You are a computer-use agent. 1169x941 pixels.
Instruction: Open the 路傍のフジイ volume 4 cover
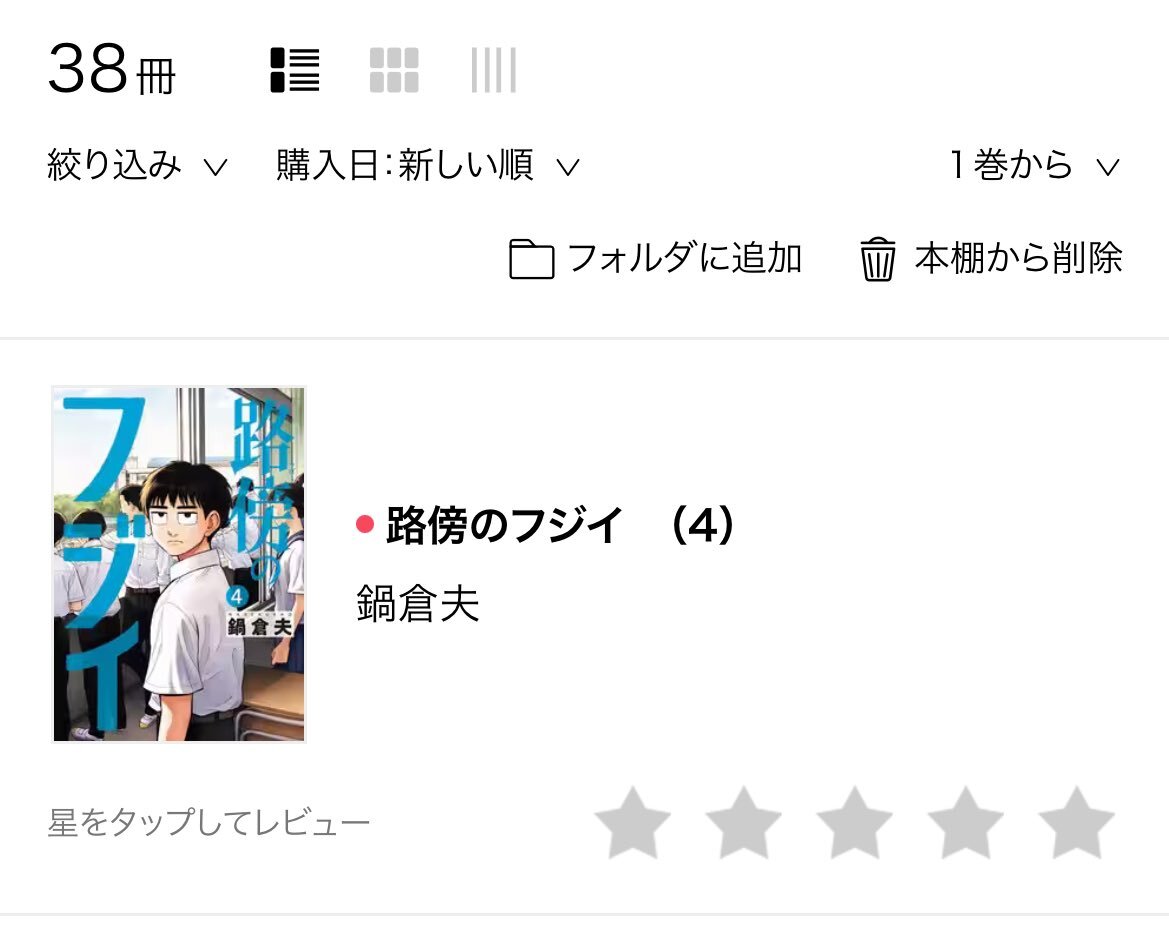click(179, 564)
